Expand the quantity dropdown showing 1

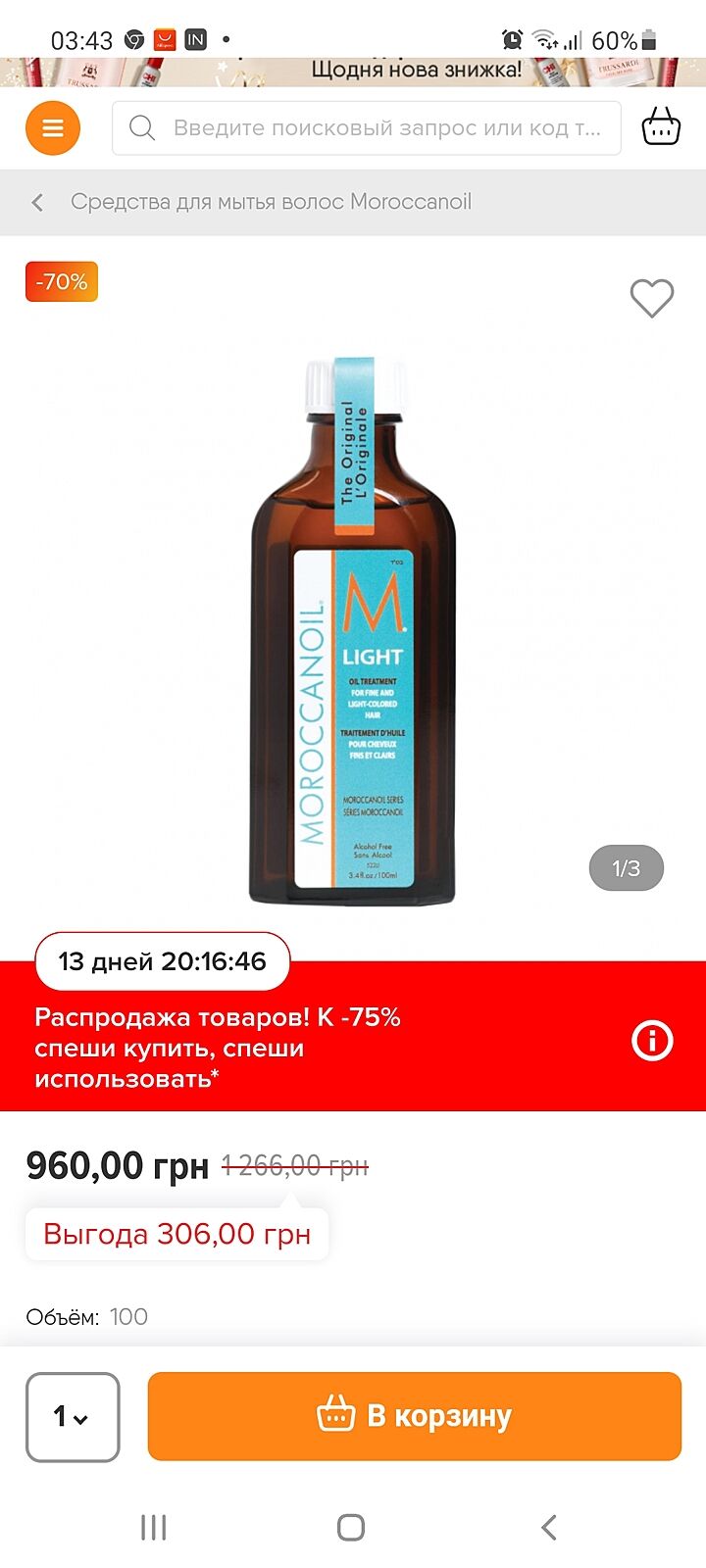[73, 1416]
